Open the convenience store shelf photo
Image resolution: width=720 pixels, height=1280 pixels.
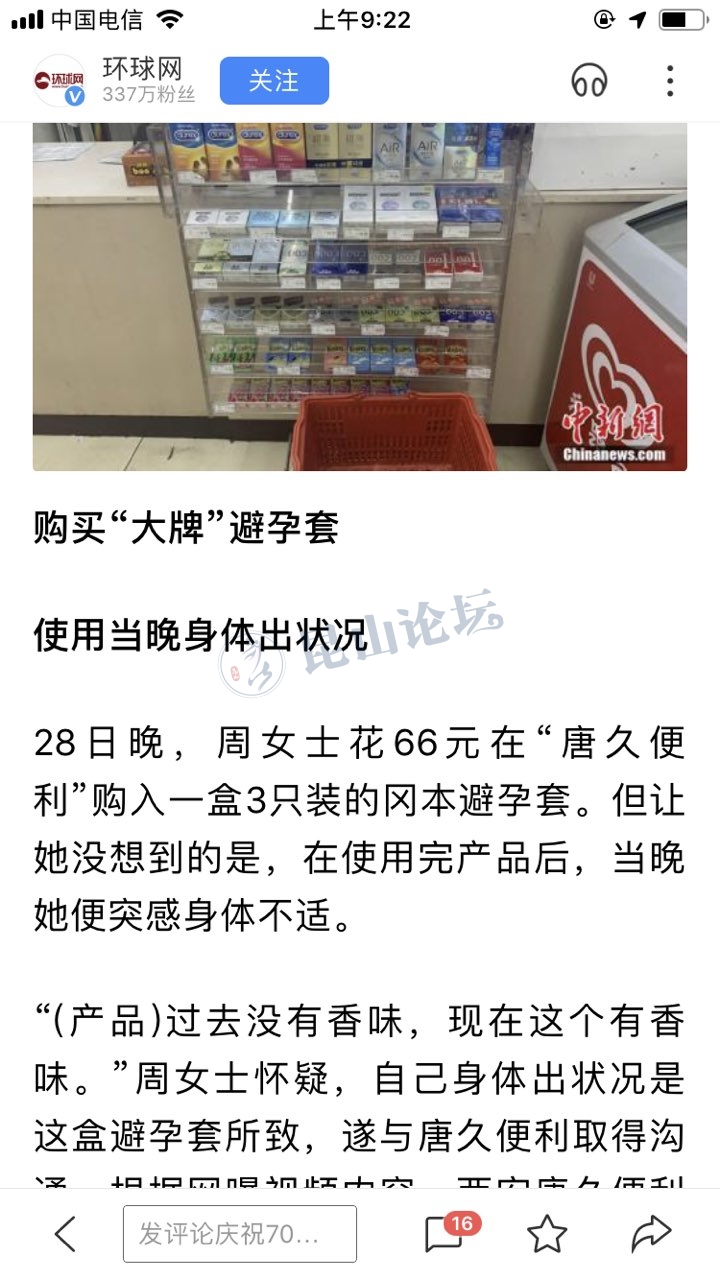coord(360,297)
